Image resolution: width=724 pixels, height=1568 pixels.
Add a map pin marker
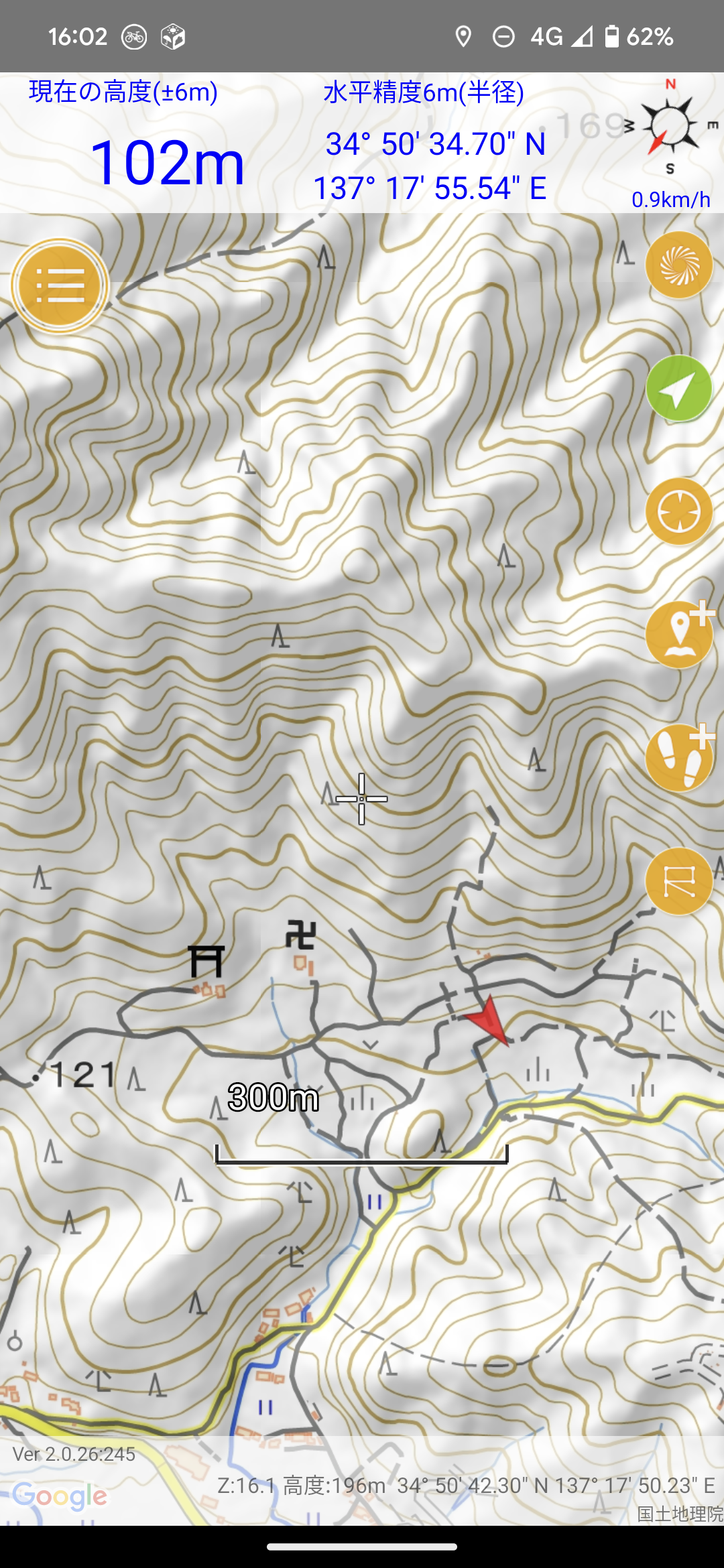(680, 635)
